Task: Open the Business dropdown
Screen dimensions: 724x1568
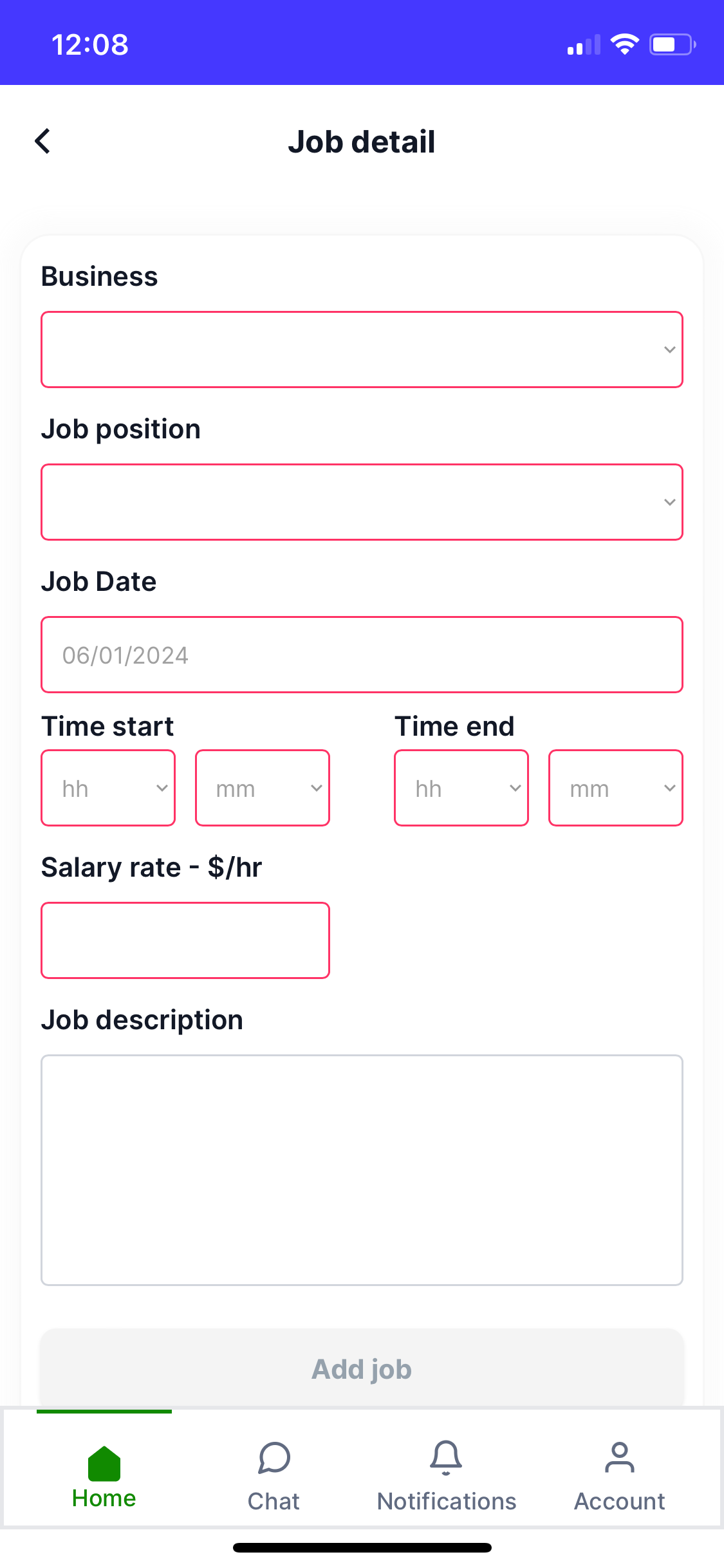Action: tap(362, 350)
